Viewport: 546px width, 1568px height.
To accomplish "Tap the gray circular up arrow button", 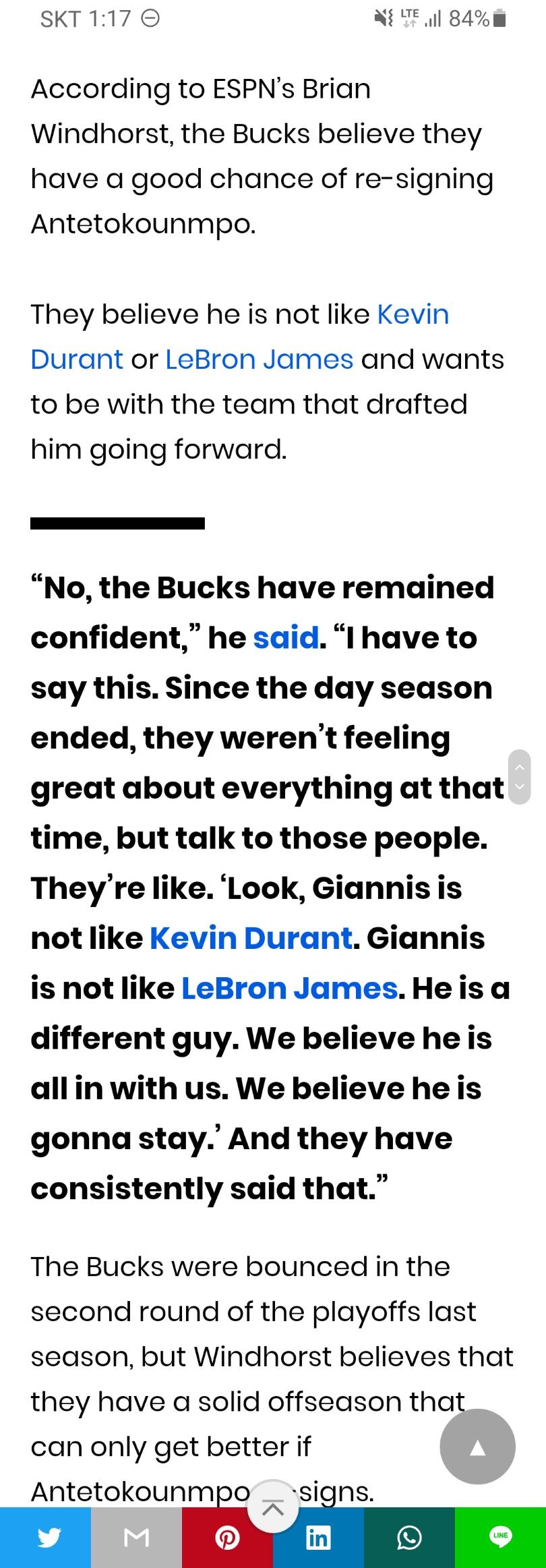I will (477, 1448).
